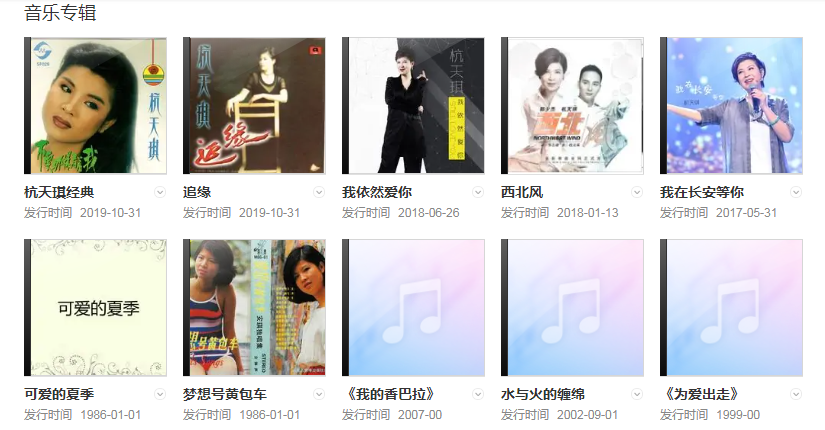
Task: Open the 追缘 album cover
Action: [256, 106]
